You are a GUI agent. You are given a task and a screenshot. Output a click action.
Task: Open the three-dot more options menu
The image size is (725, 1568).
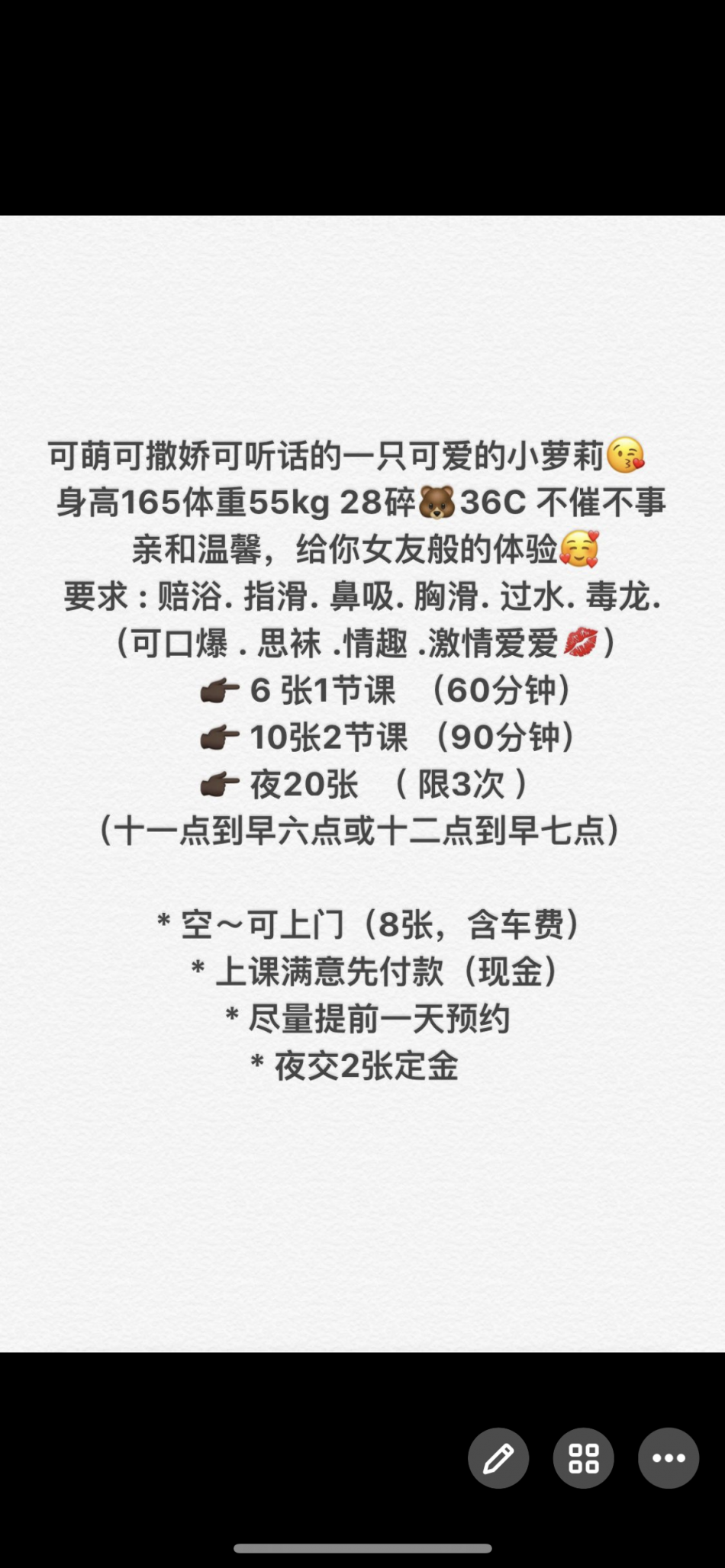[669, 1457]
